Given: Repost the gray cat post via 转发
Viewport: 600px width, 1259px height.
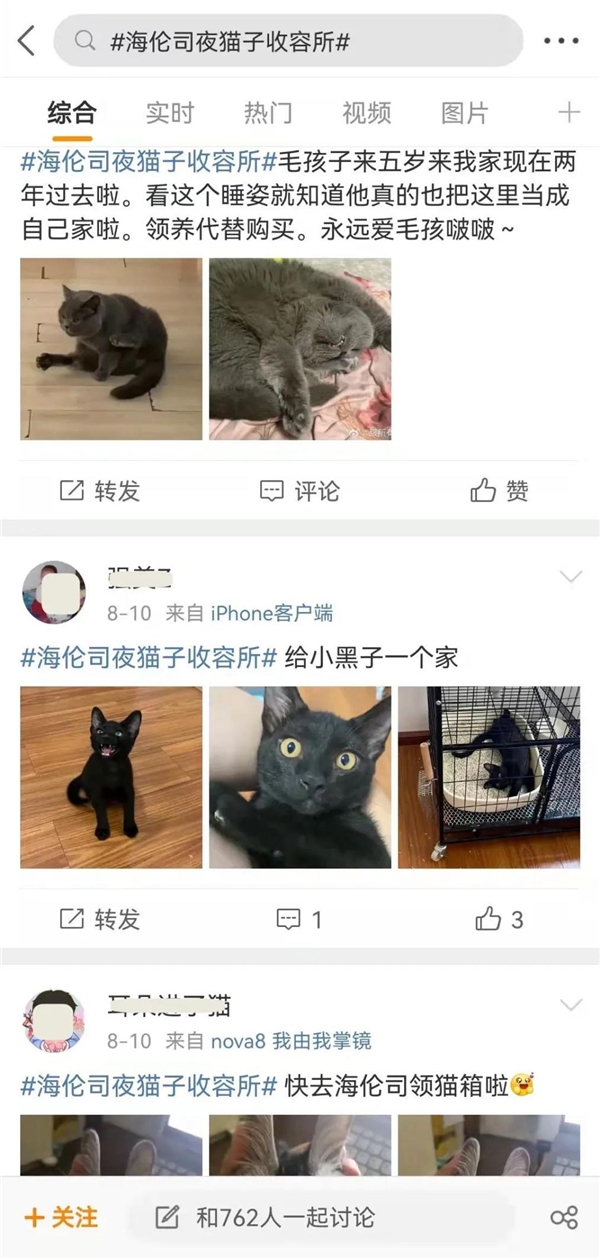Looking at the screenshot, I should click(x=100, y=491).
